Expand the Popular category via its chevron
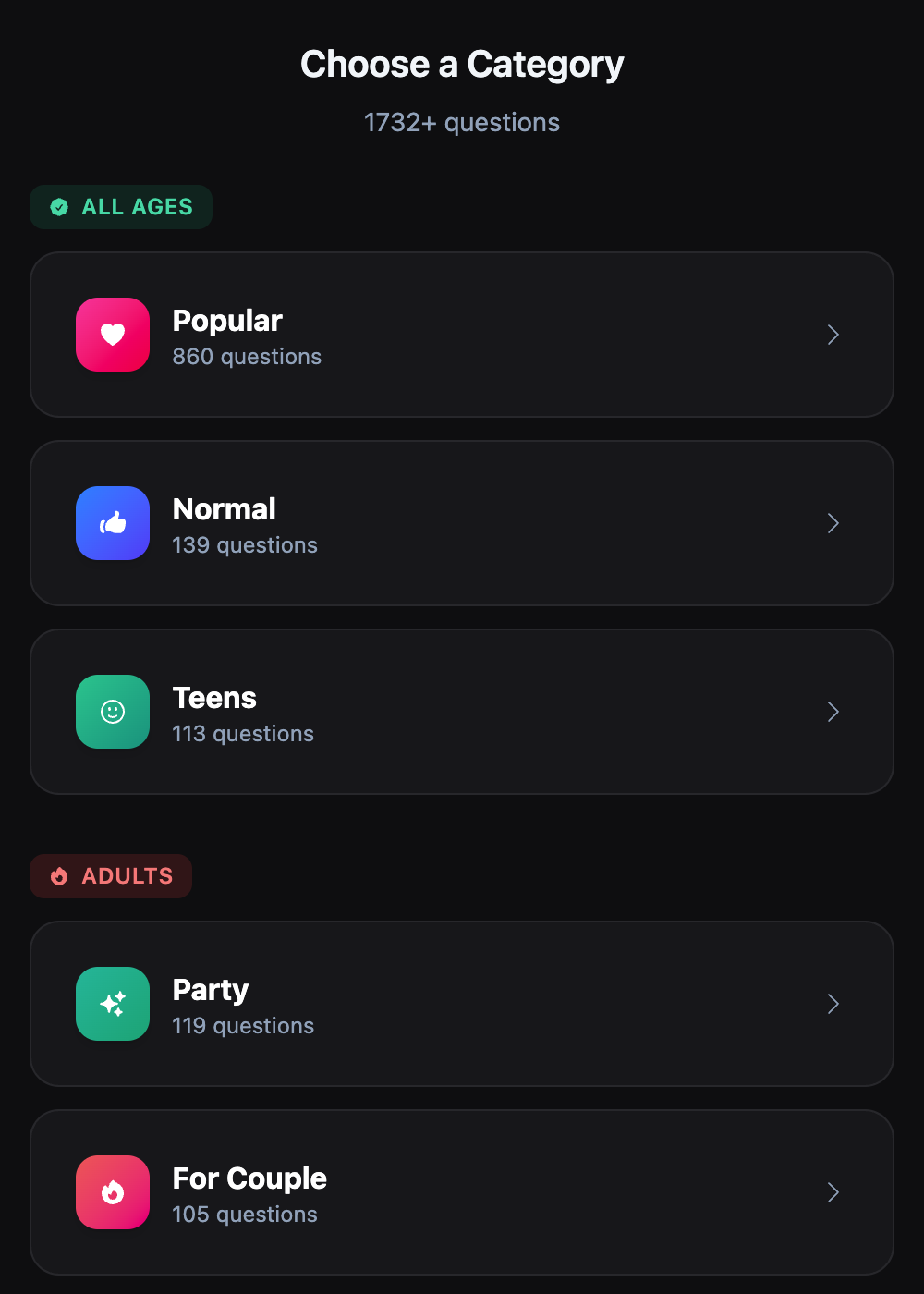 coord(833,335)
